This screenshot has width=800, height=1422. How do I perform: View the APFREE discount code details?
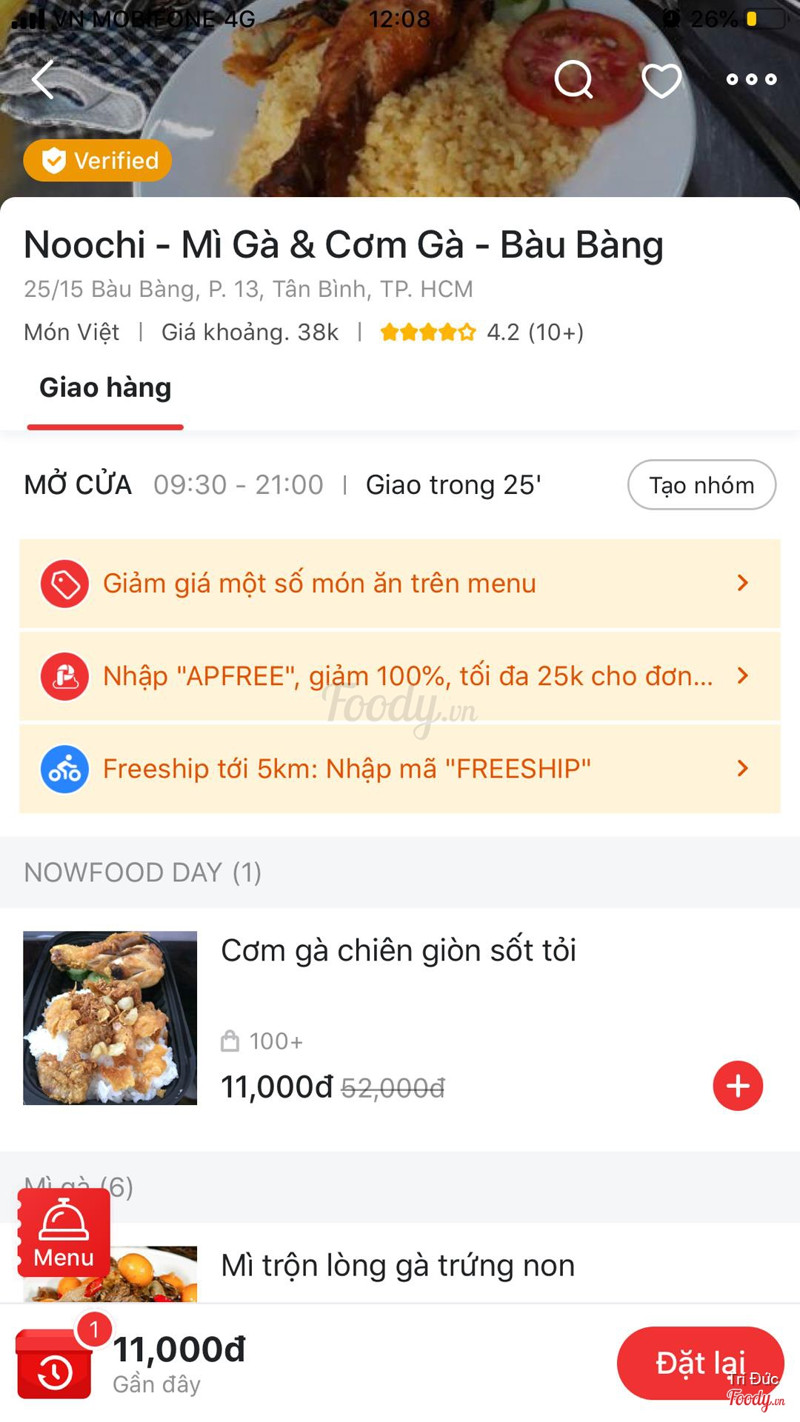point(400,676)
